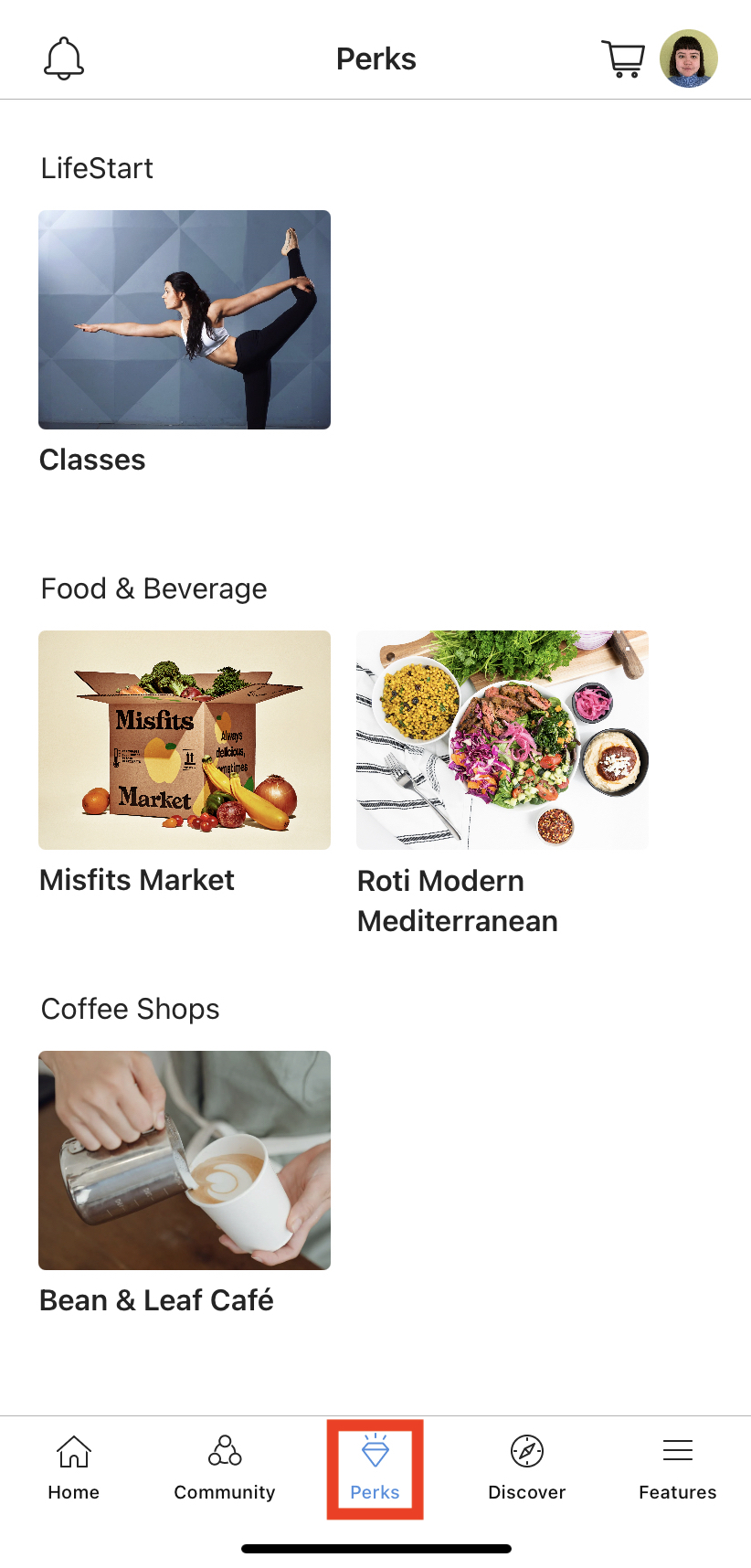Switch to the Community tab
This screenshot has width=751, height=1568.
pyautogui.click(x=225, y=1467)
